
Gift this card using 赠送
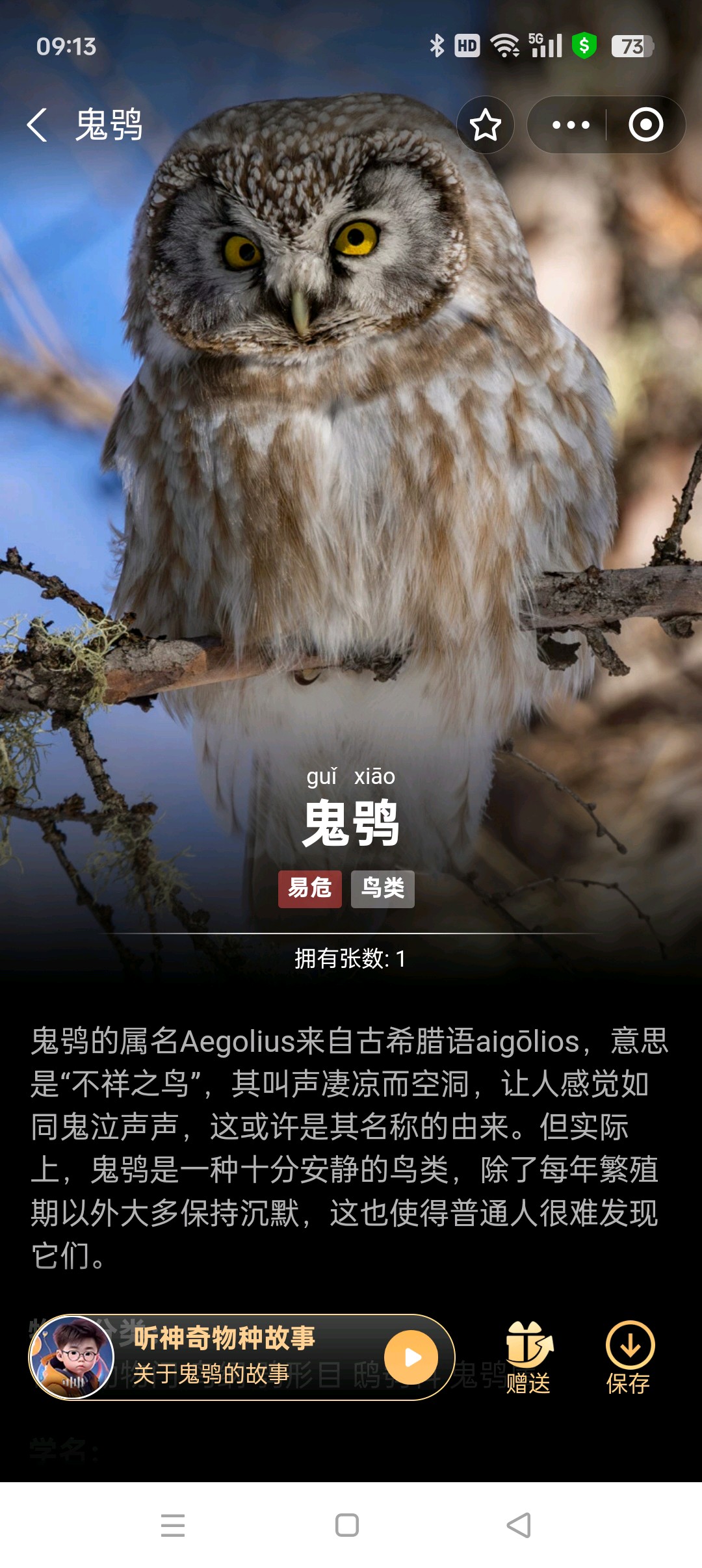pyautogui.click(x=528, y=1357)
